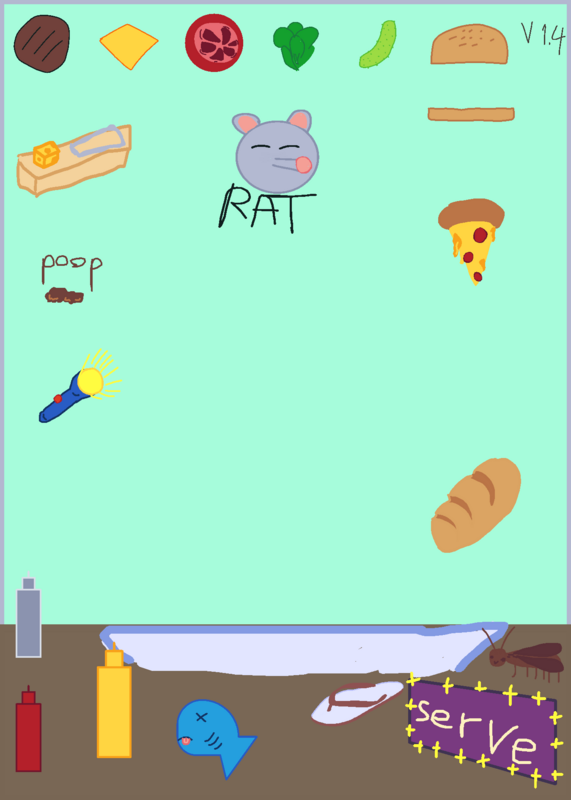Add the tomato slice

214,43
